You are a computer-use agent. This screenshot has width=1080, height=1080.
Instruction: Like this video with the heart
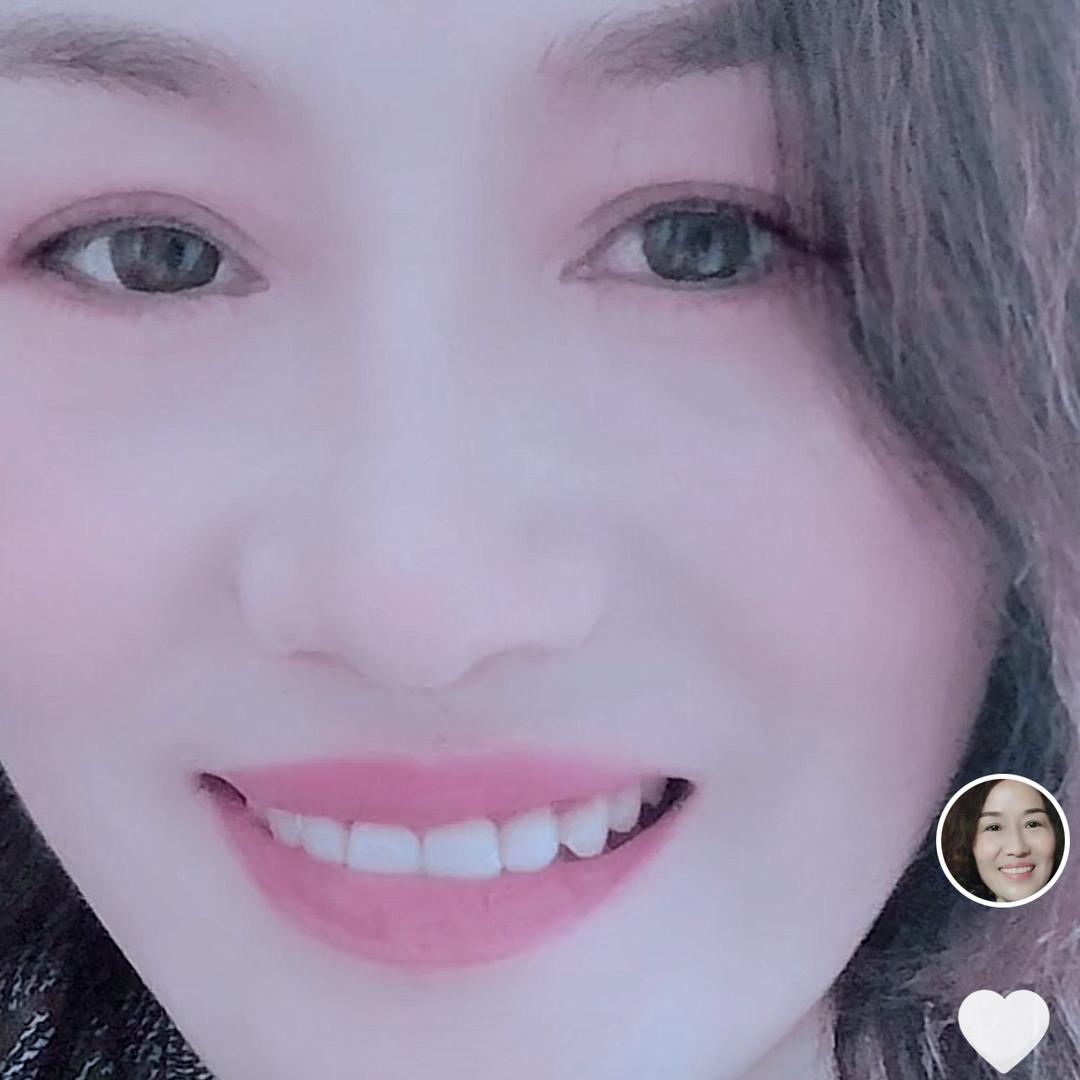1003,1027
